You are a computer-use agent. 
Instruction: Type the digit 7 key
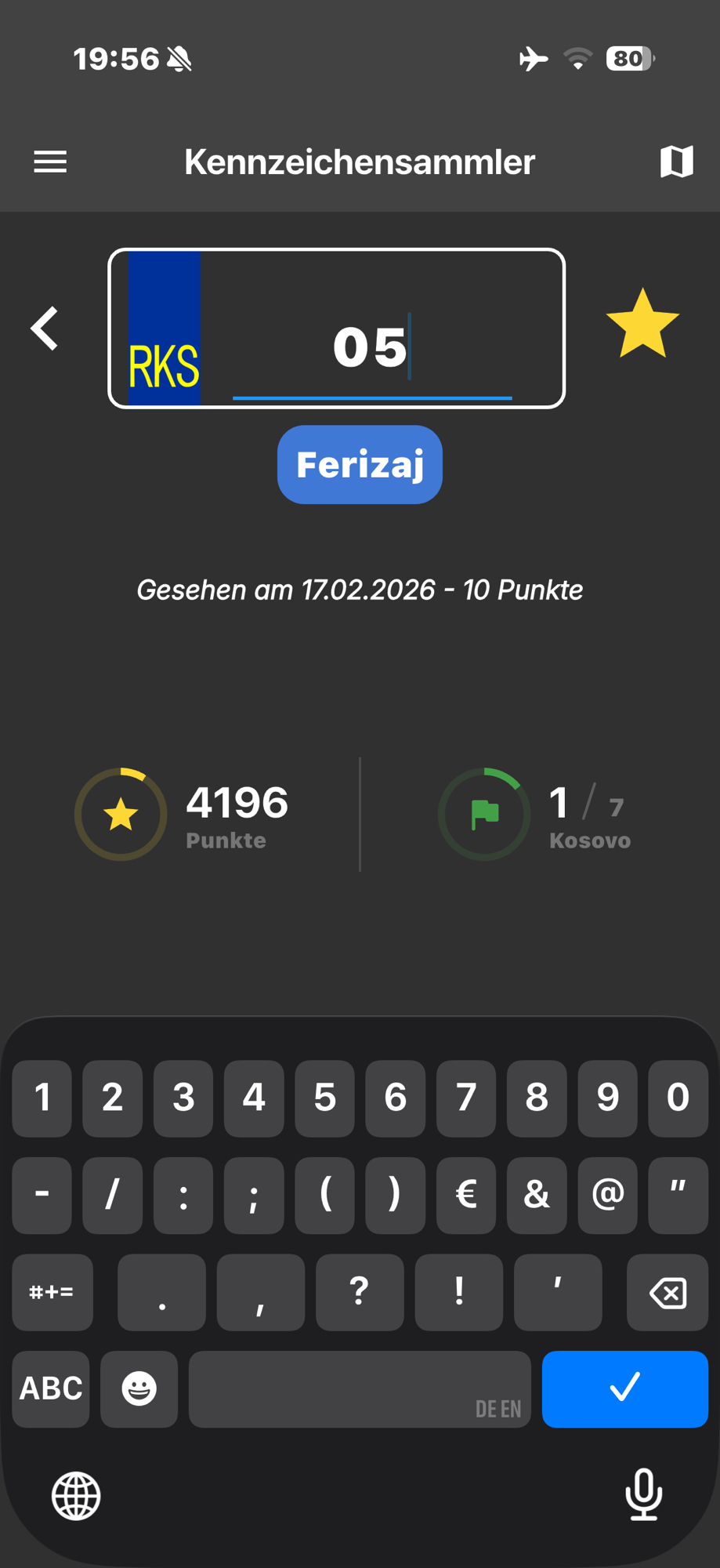466,1098
